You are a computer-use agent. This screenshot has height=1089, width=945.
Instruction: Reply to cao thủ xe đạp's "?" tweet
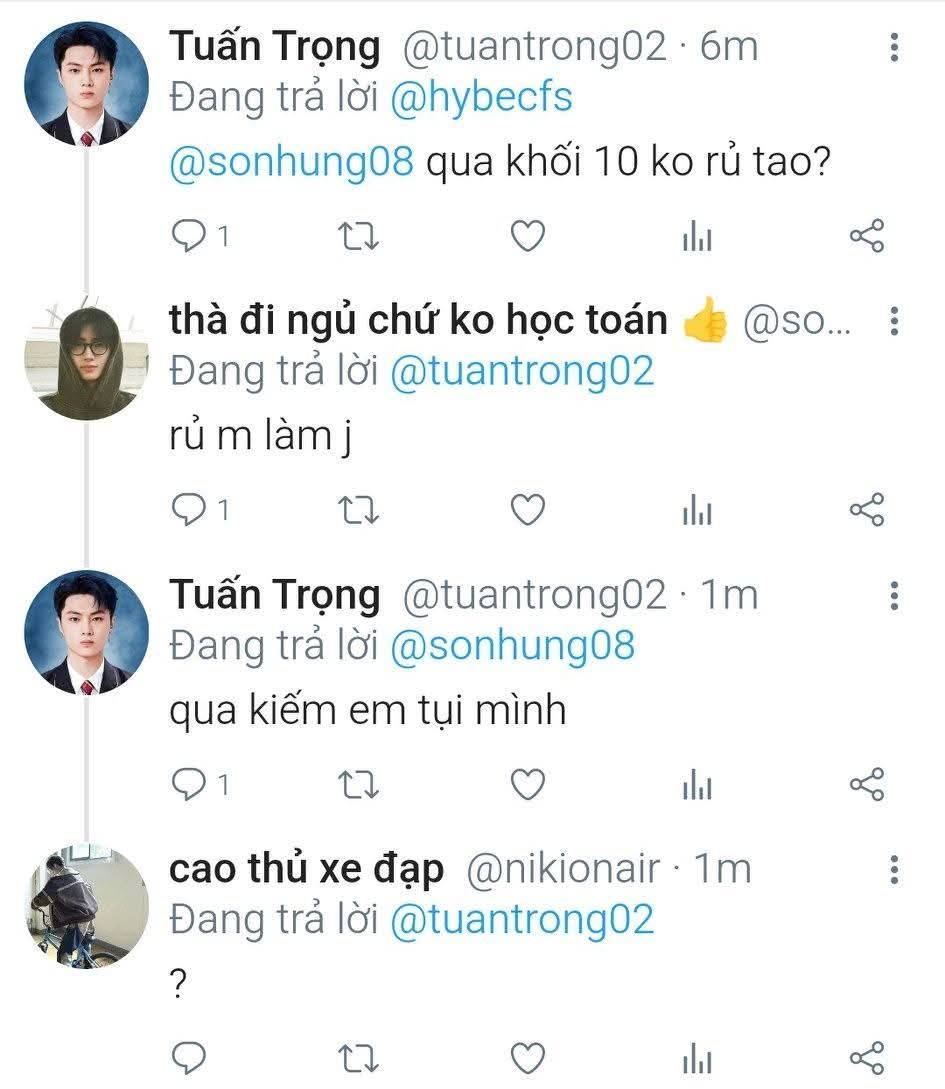[189, 1058]
